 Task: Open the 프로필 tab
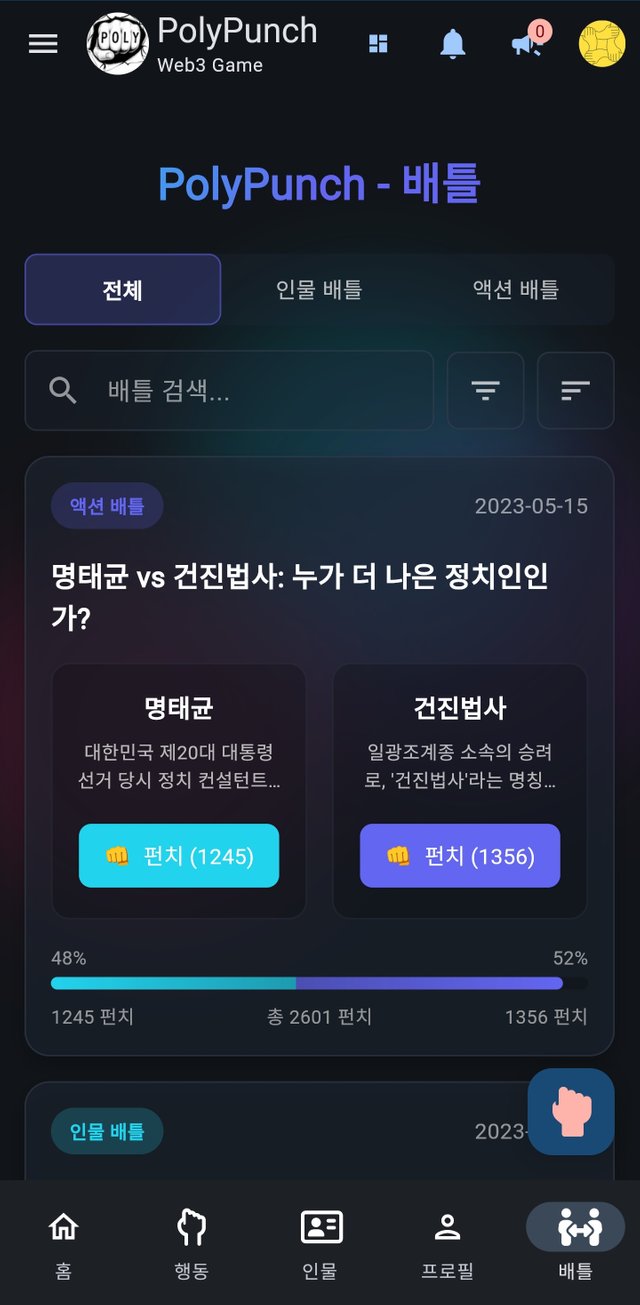click(x=447, y=1243)
